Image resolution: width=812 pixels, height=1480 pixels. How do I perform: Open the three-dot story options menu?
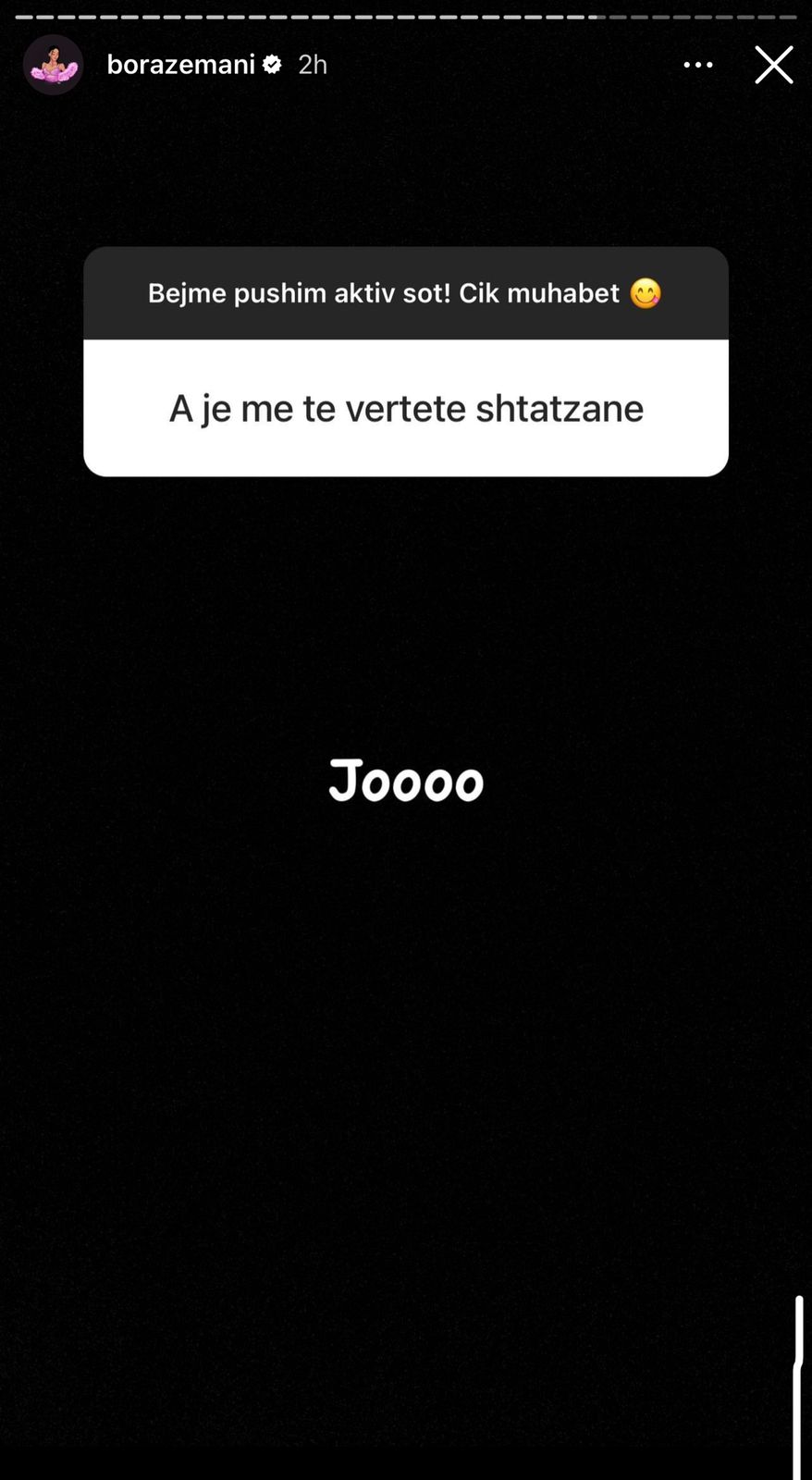click(697, 65)
